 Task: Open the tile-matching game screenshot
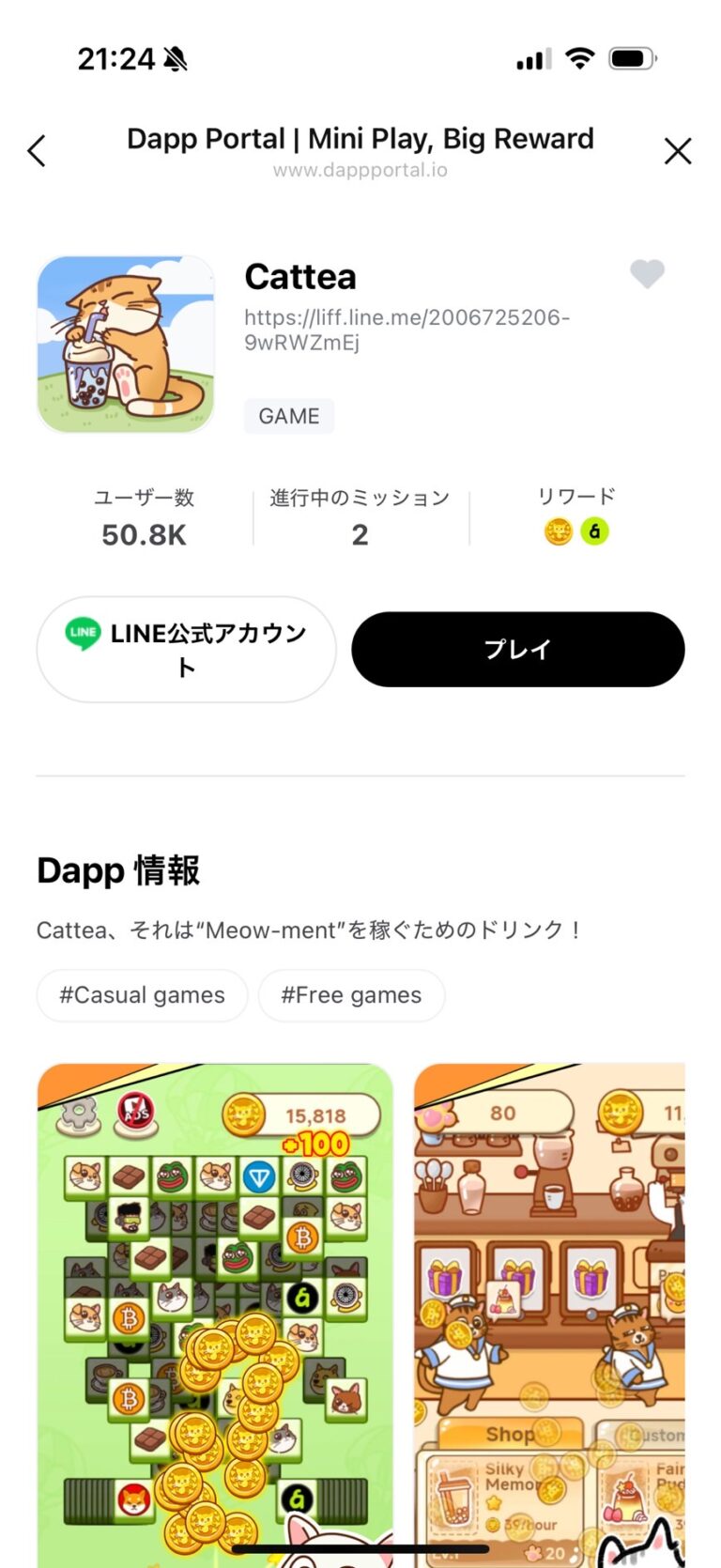[214, 1314]
